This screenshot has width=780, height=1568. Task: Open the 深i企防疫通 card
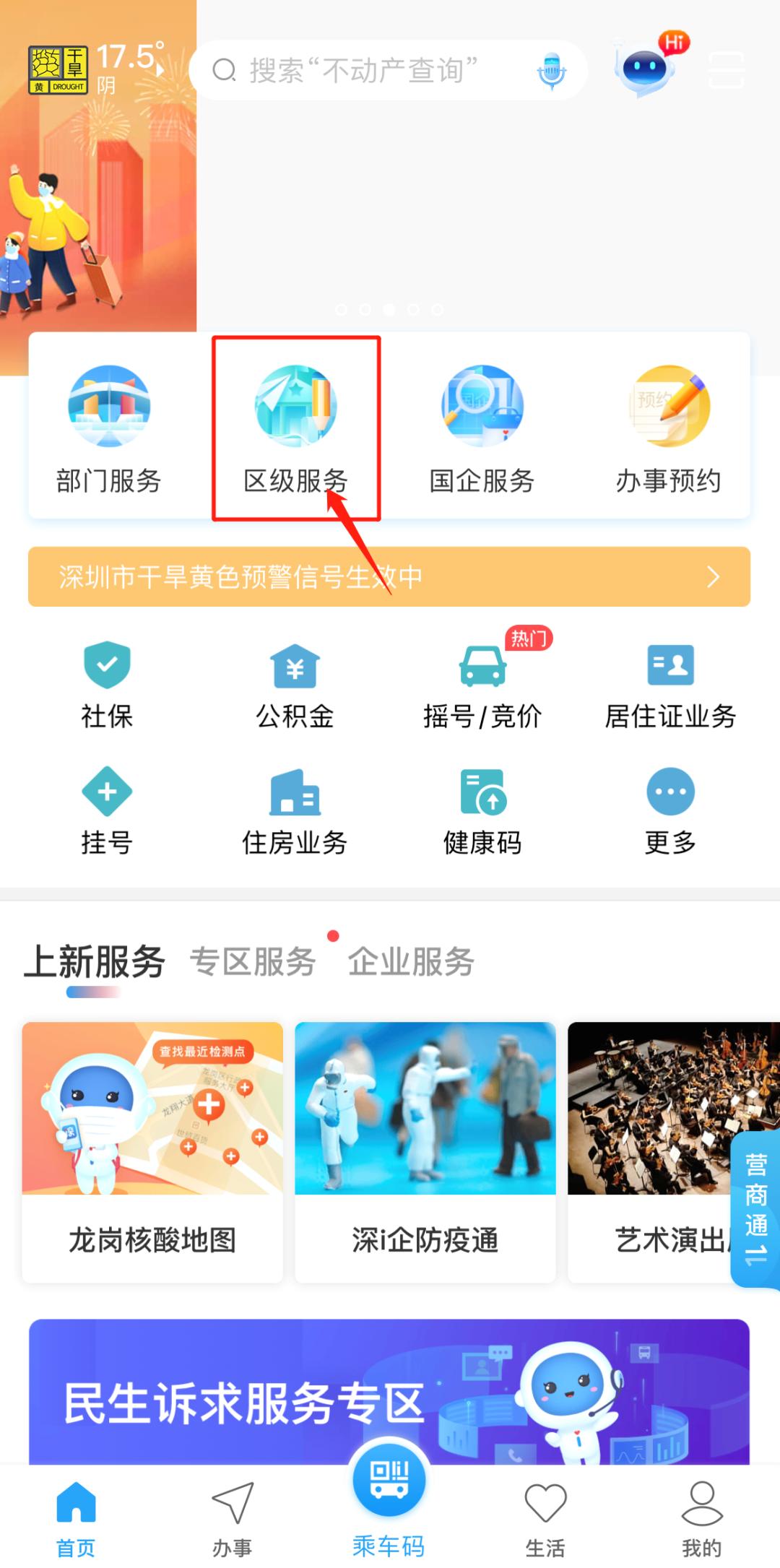(x=425, y=1151)
